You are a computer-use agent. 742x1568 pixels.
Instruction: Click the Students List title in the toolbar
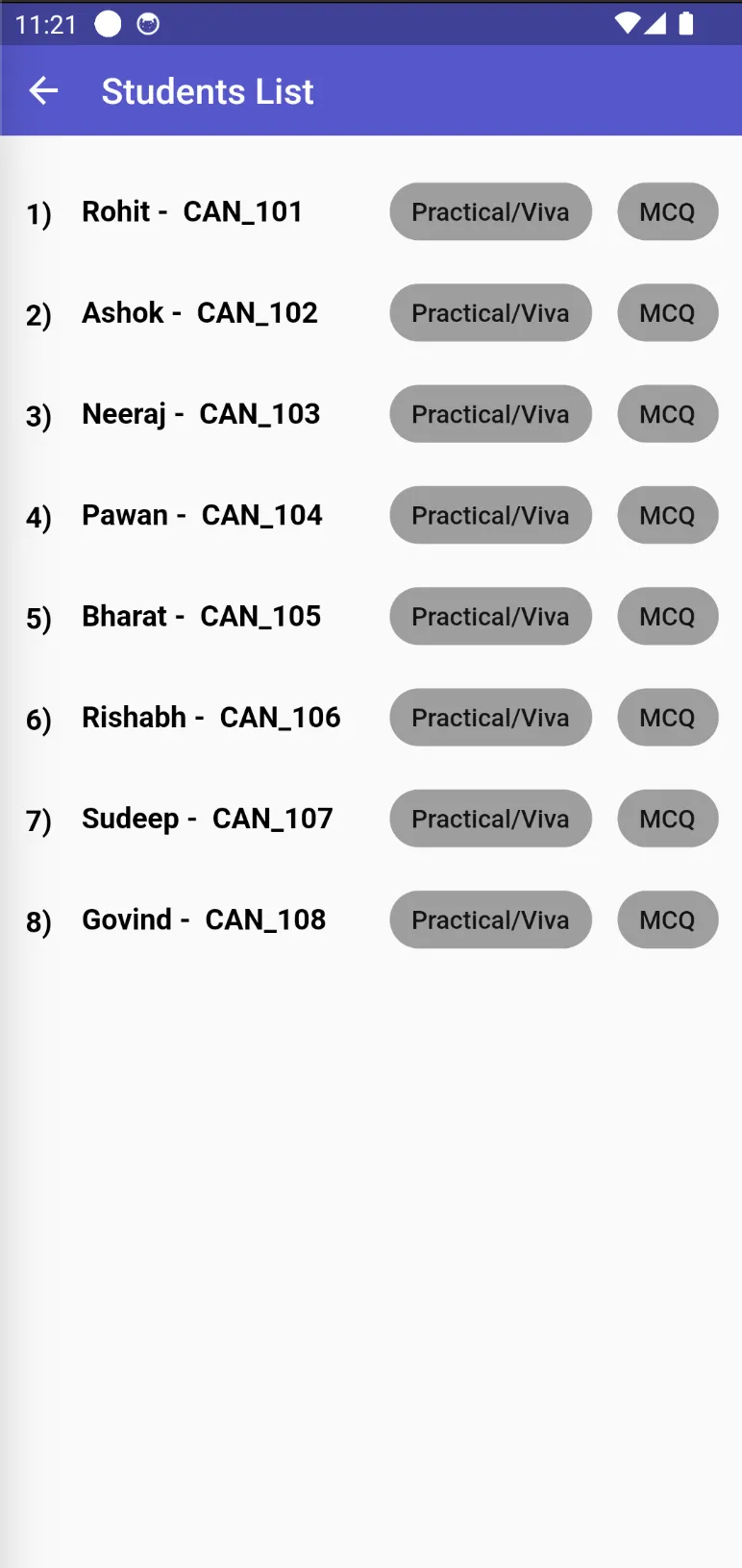(208, 89)
